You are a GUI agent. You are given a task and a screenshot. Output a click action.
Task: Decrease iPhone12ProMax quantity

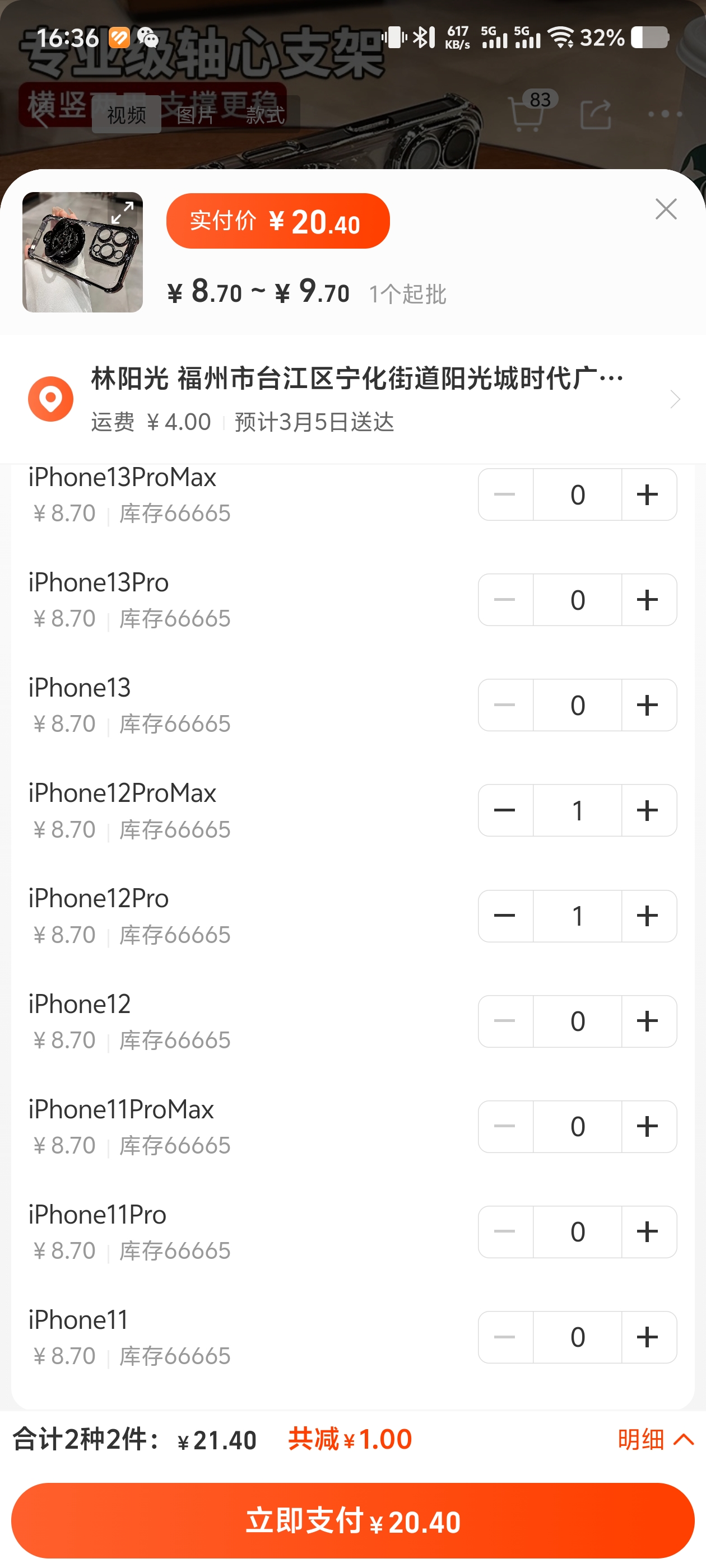(505, 810)
